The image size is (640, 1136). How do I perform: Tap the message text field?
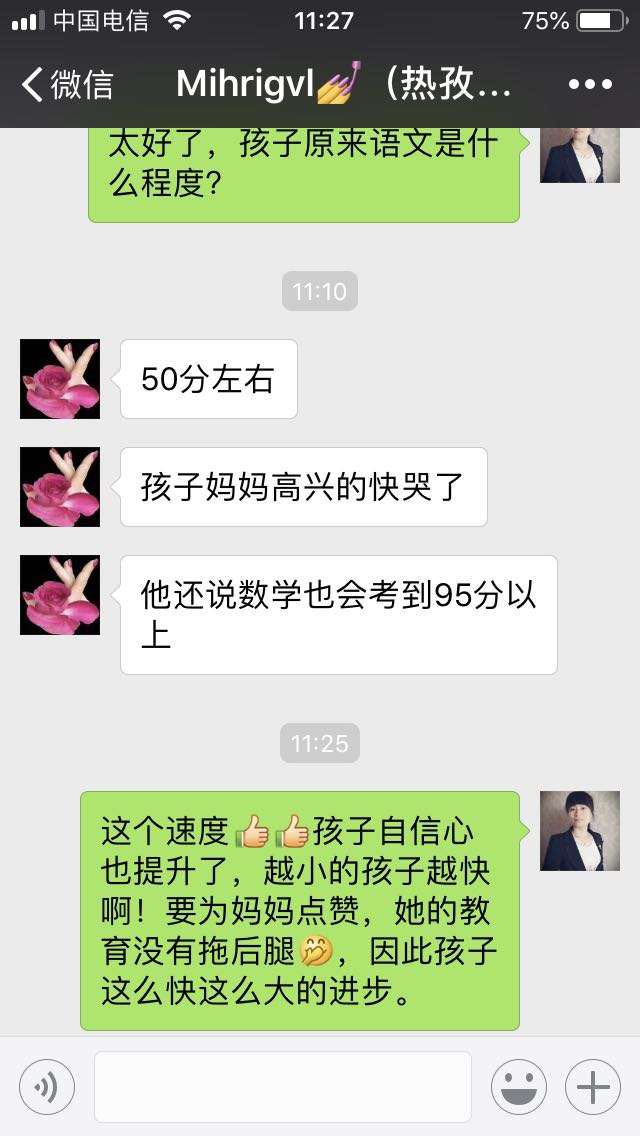click(x=282, y=1087)
